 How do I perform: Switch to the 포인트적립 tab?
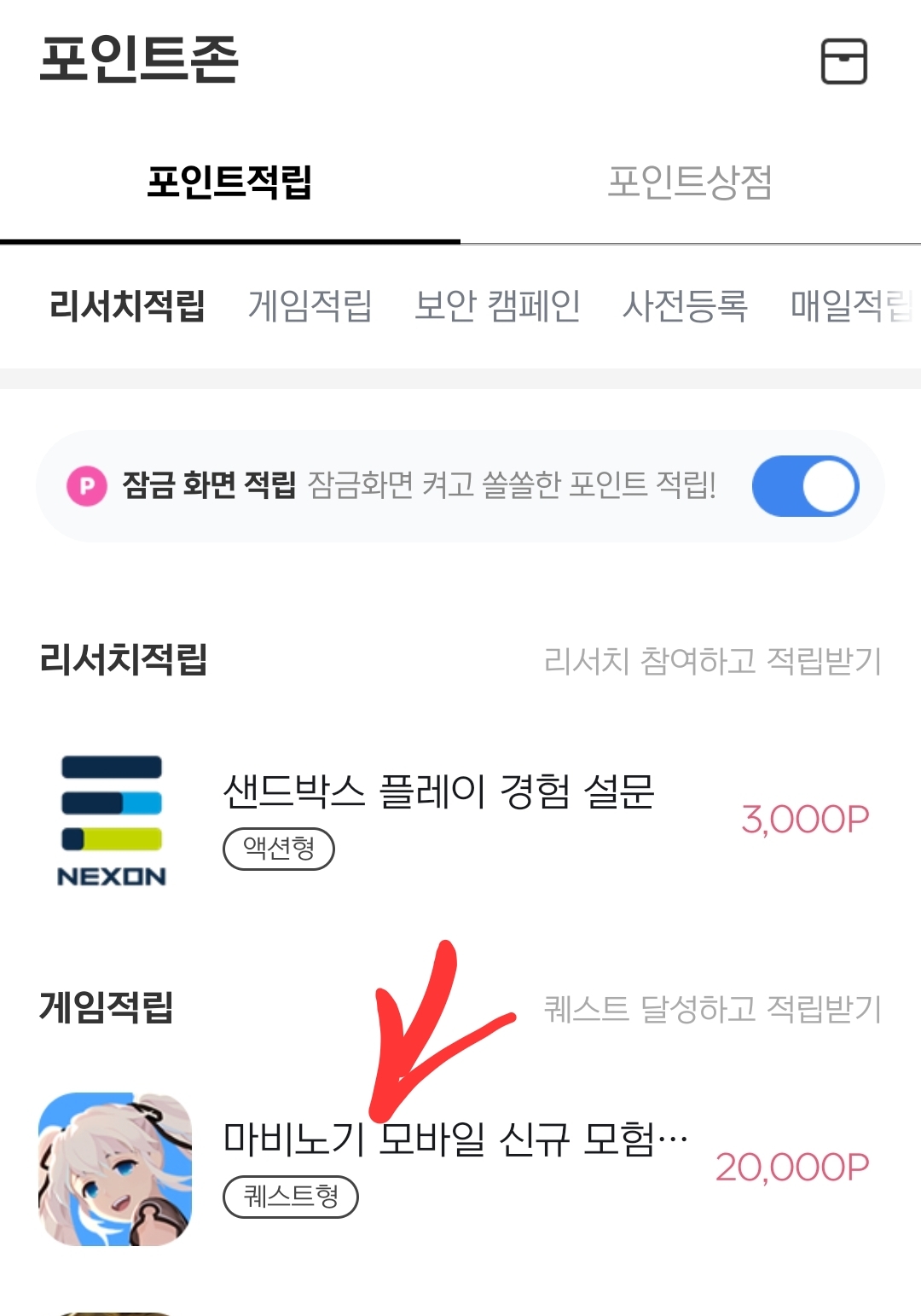click(x=229, y=182)
